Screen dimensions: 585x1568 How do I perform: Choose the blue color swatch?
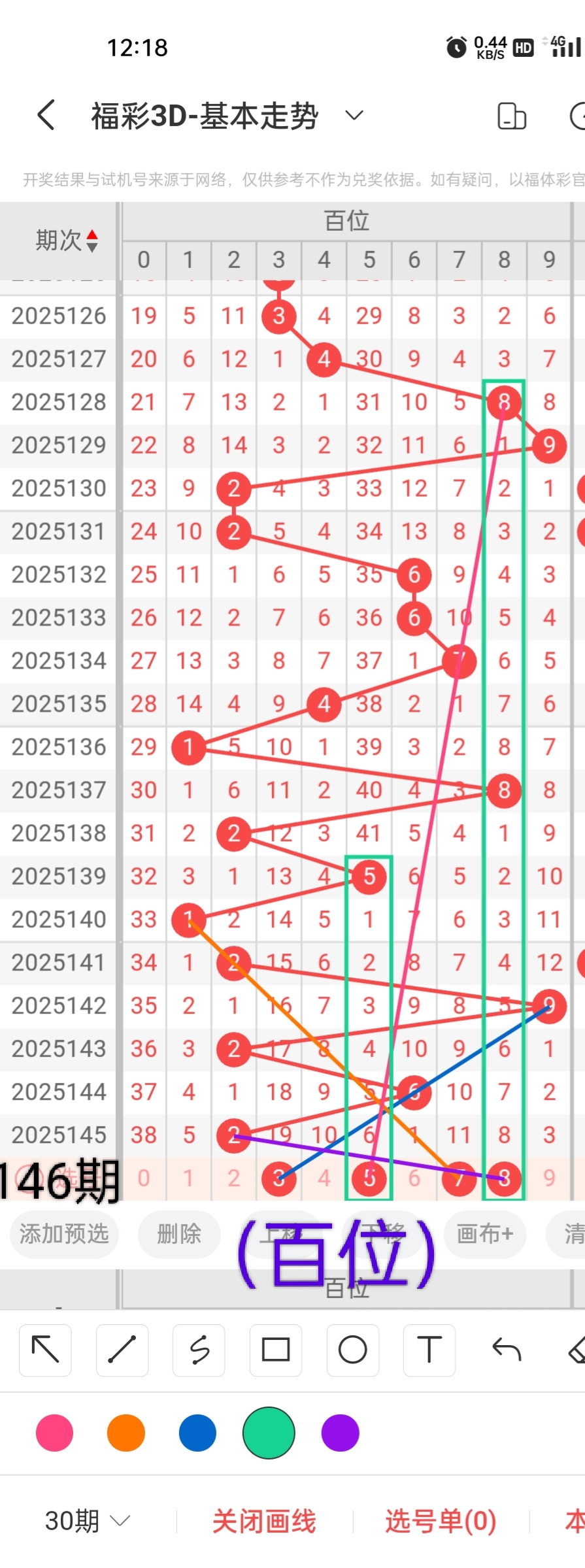point(197,1433)
